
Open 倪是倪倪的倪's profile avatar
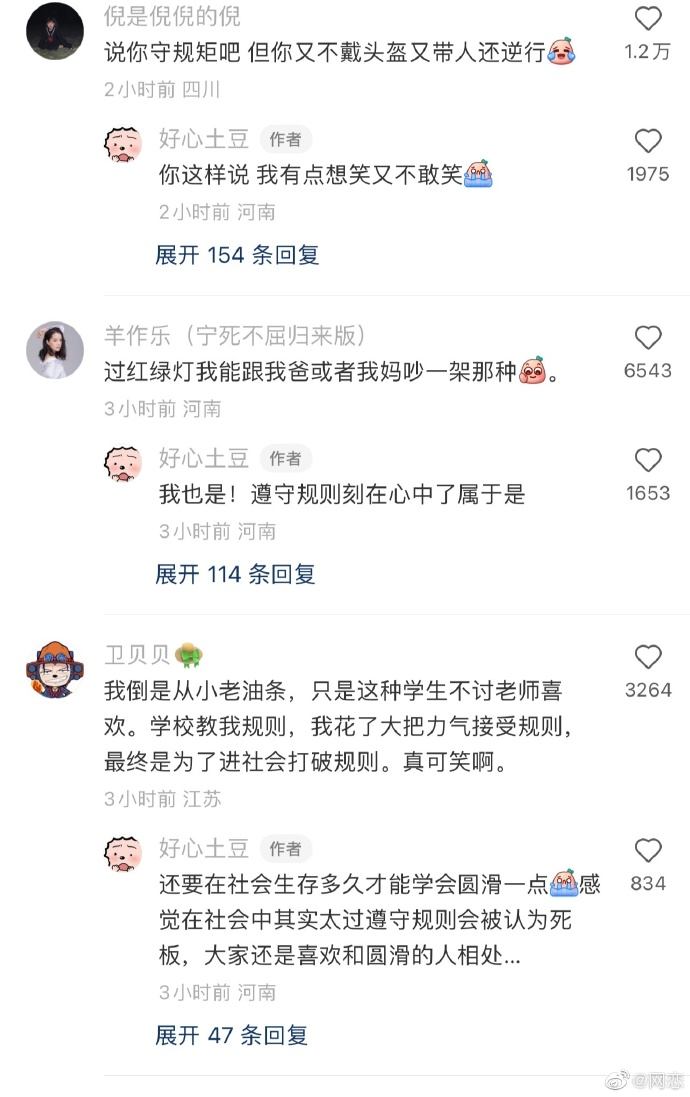point(54,32)
